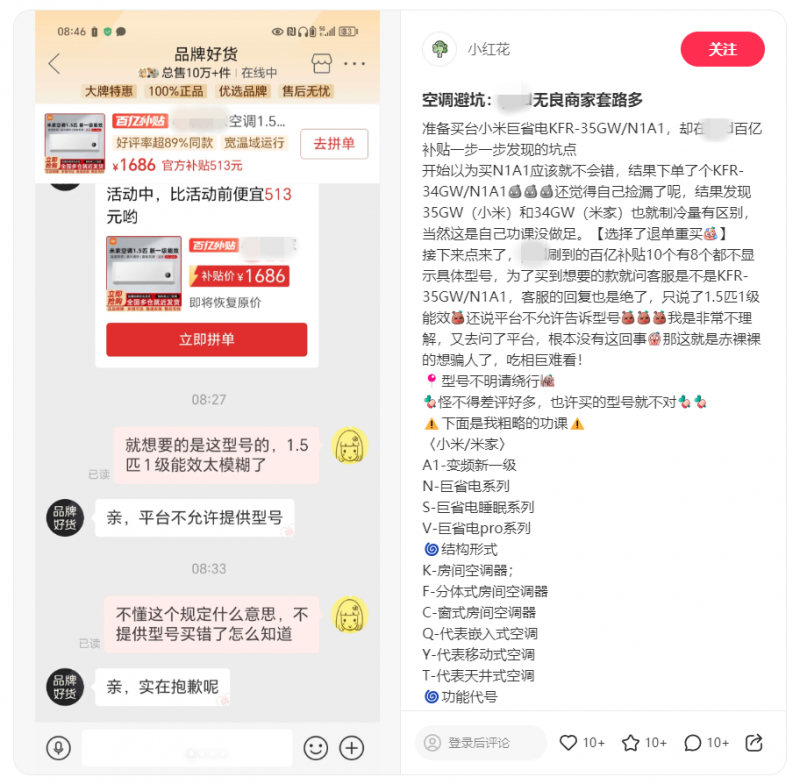Follow the author 小红花
This screenshot has height=784, width=800.
point(722,49)
